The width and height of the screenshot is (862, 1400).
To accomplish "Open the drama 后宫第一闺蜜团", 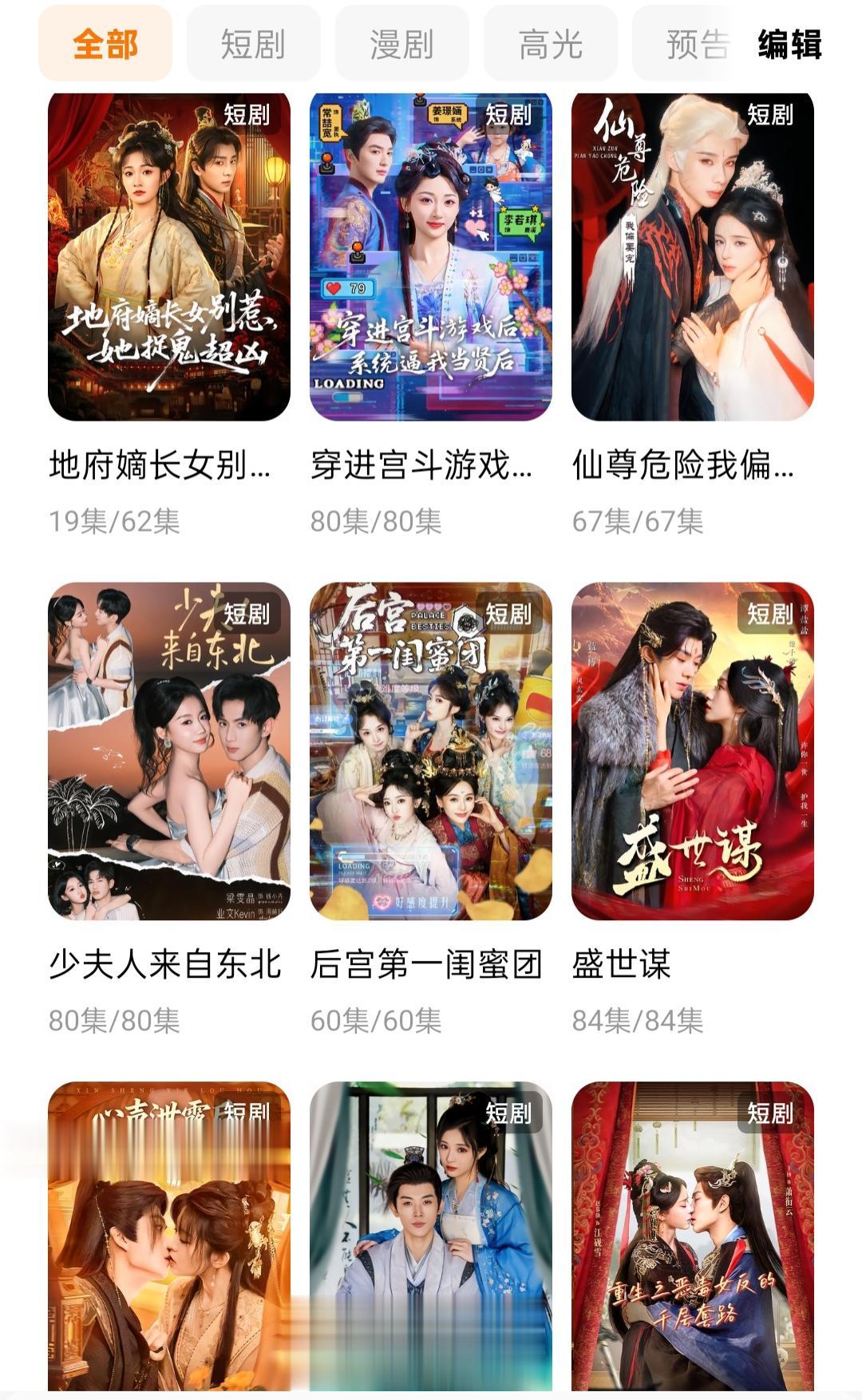I will (x=430, y=750).
